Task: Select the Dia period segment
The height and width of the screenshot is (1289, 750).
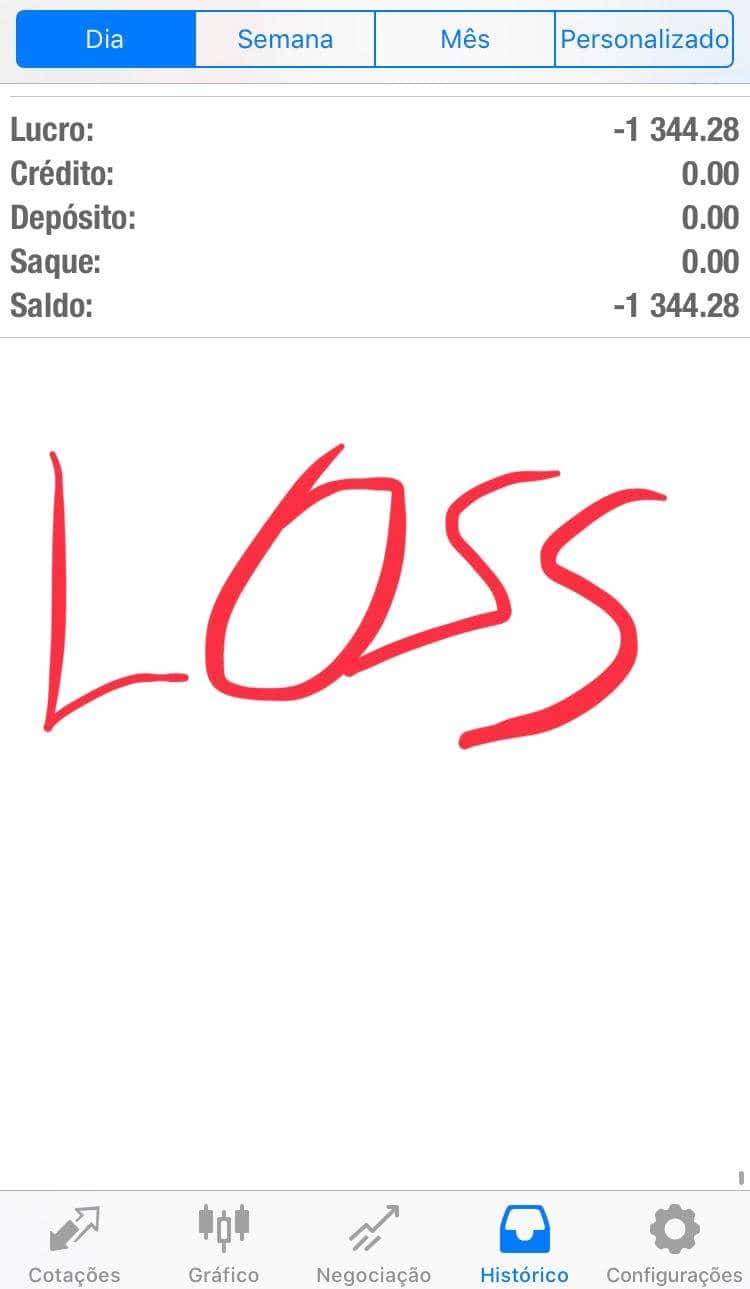Action: click(106, 40)
